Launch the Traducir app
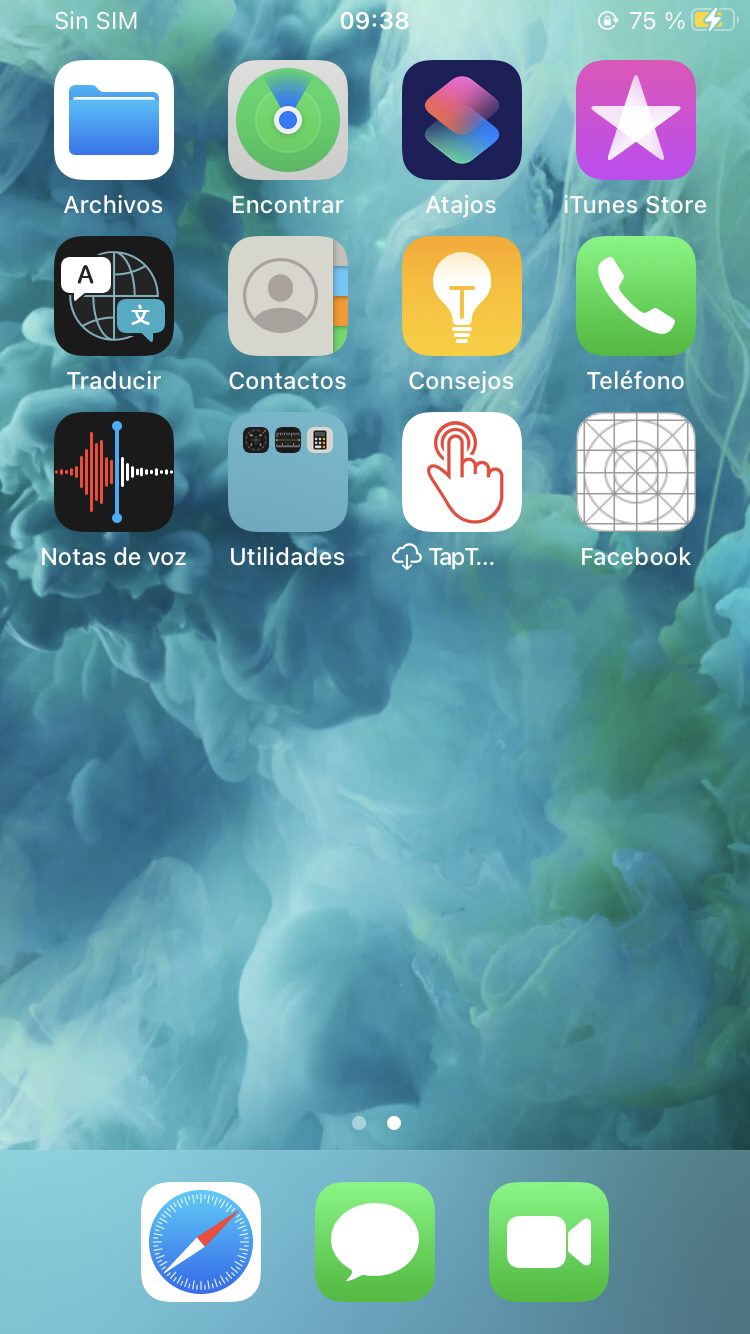 [x=114, y=296]
